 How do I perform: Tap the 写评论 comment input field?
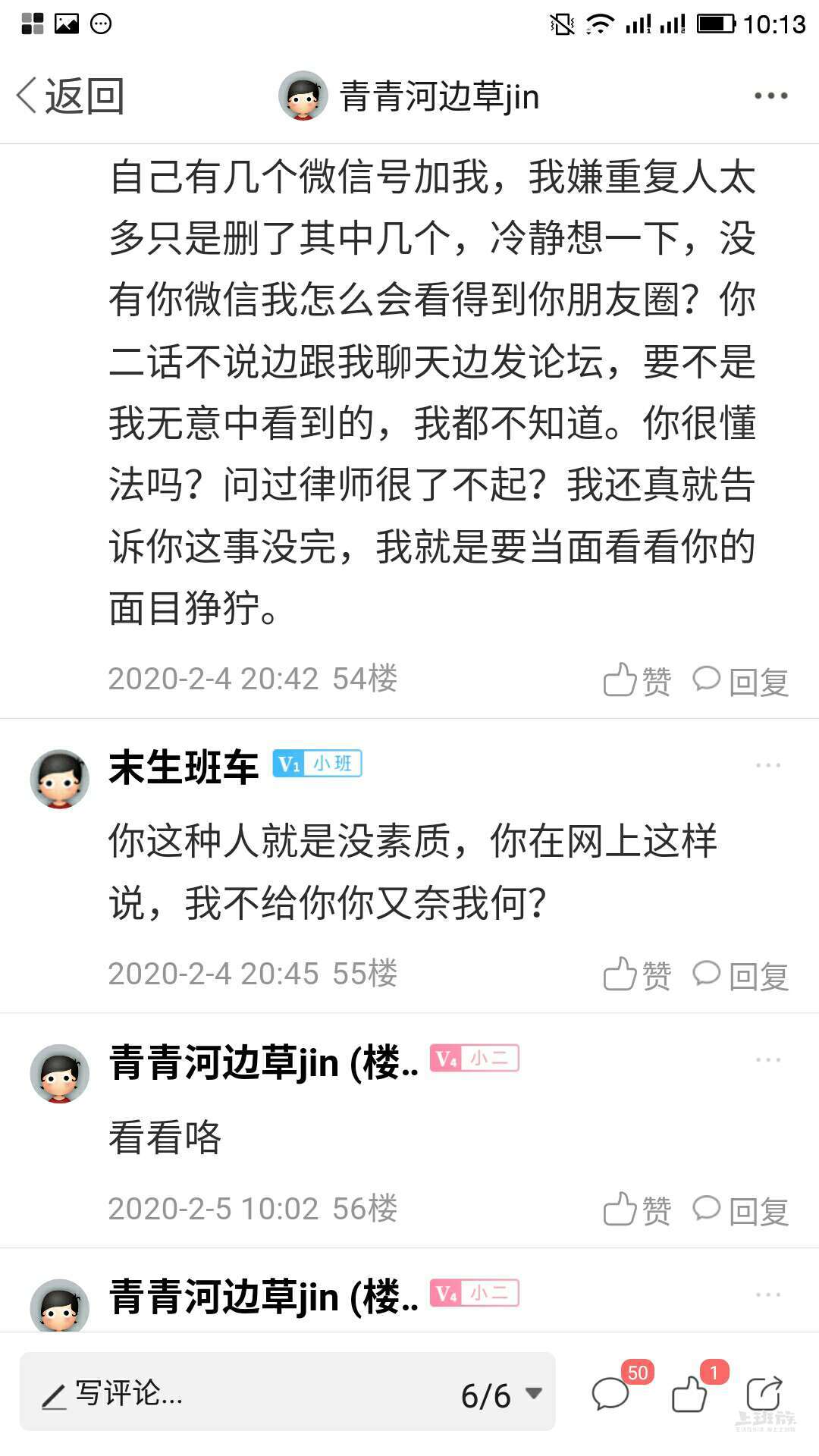[x=227, y=1394]
